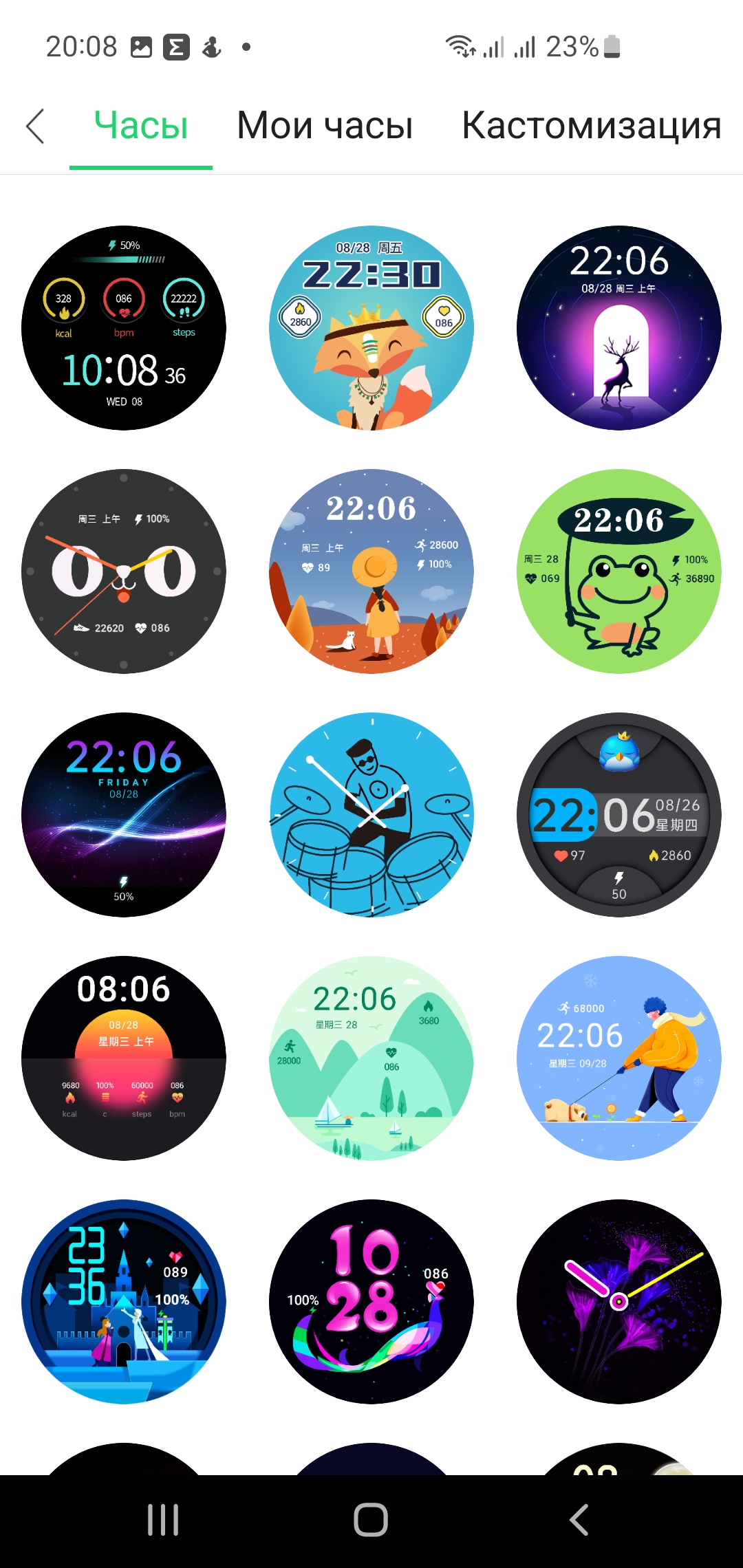Tap the system home button
Image resolution: width=743 pixels, height=1568 pixels.
371,1520
